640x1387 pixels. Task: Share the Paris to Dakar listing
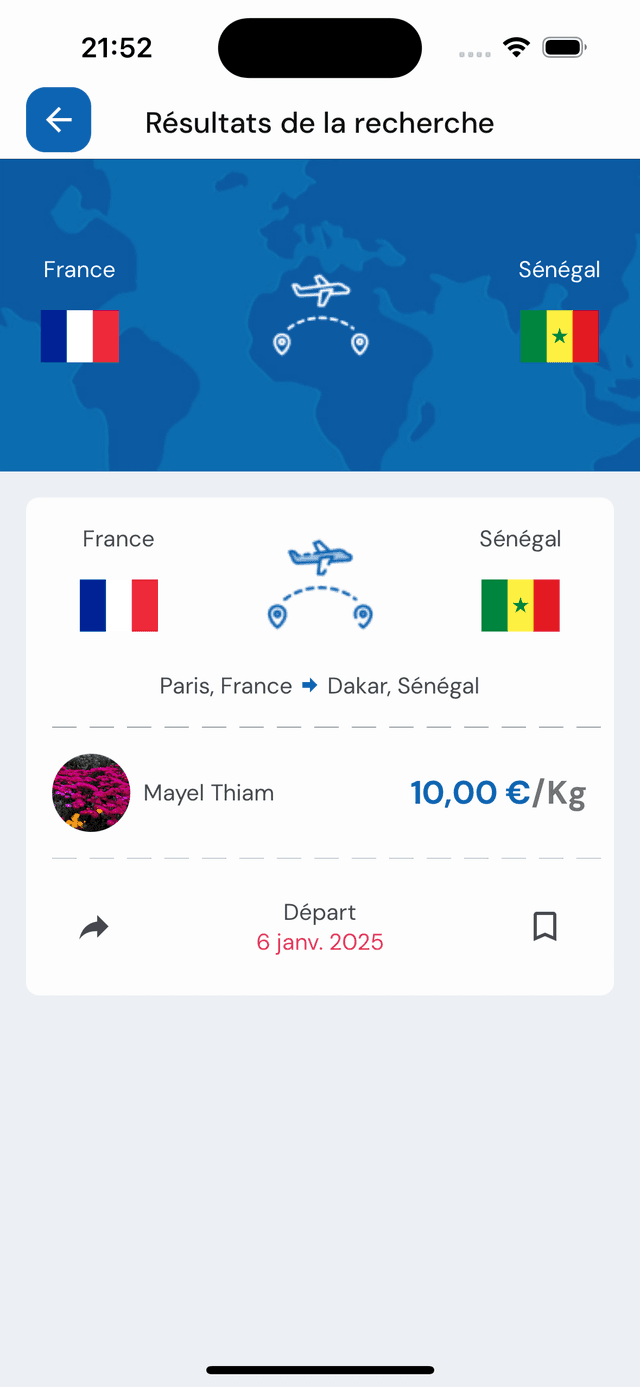click(x=94, y=928)
